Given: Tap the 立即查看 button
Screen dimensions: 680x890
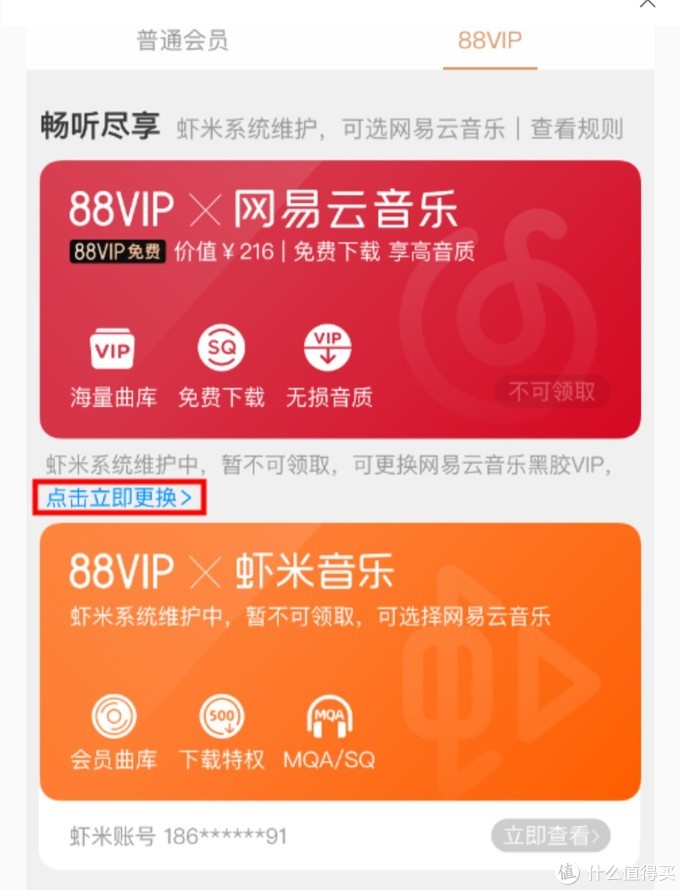Looking at the screenshot, I should 551,836.
